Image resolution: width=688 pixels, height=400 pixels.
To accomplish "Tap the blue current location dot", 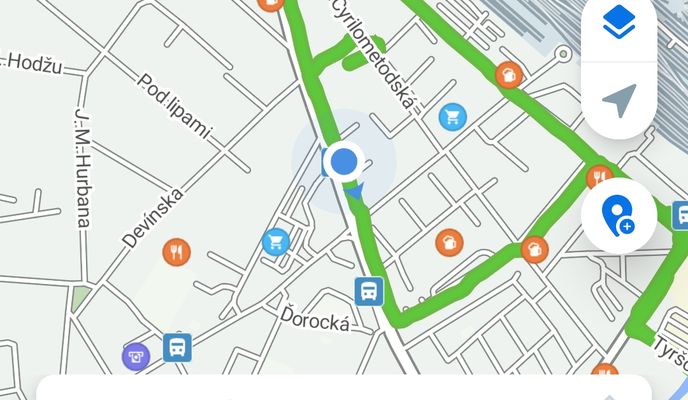I will (x=345, y=161).
